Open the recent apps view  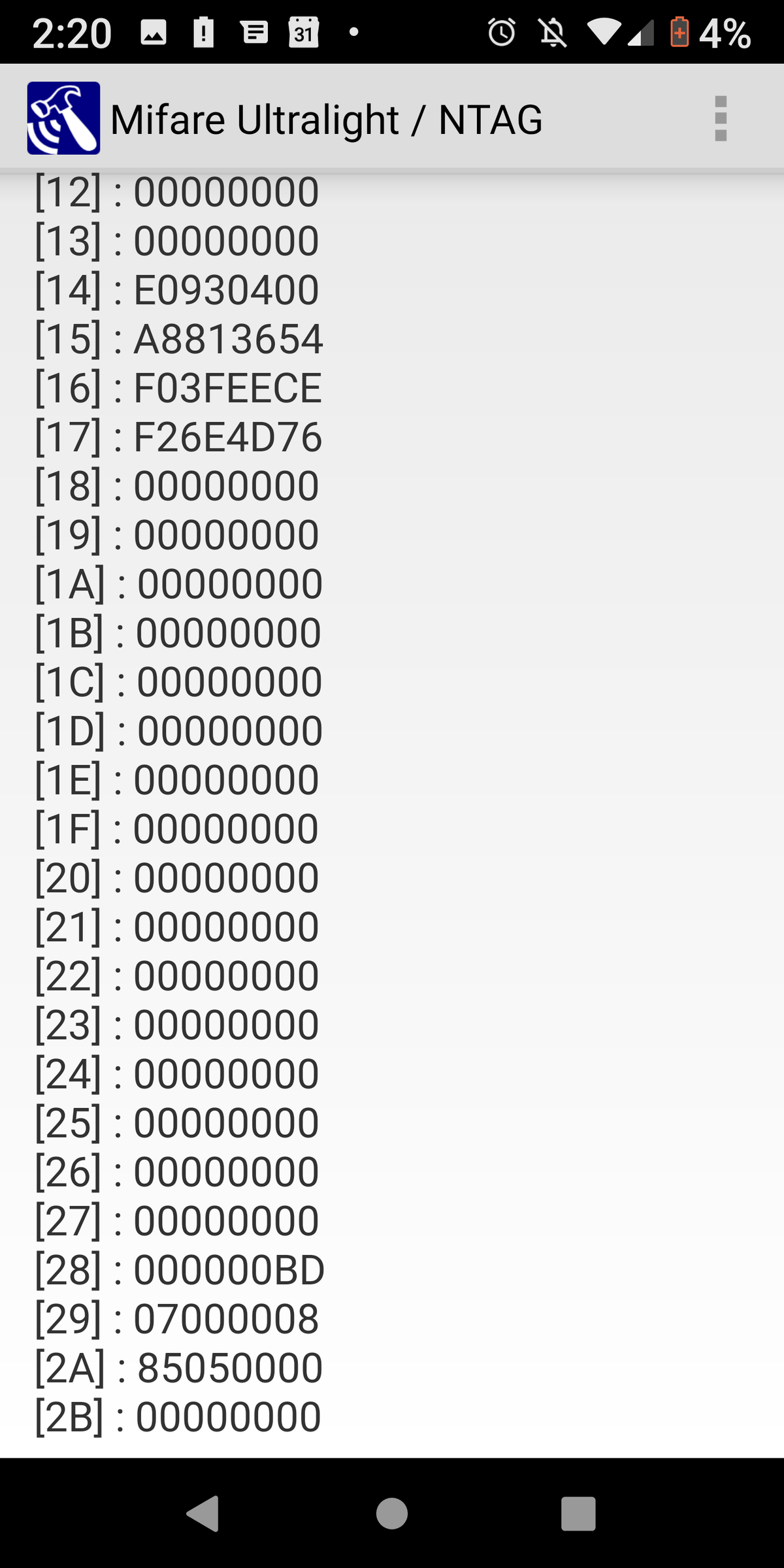(x=578, y=1513)
